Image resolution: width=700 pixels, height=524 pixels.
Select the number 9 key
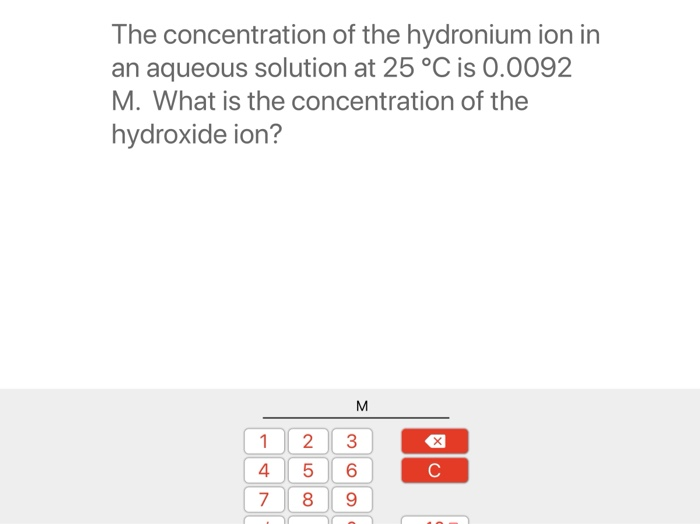click(352, 499)
